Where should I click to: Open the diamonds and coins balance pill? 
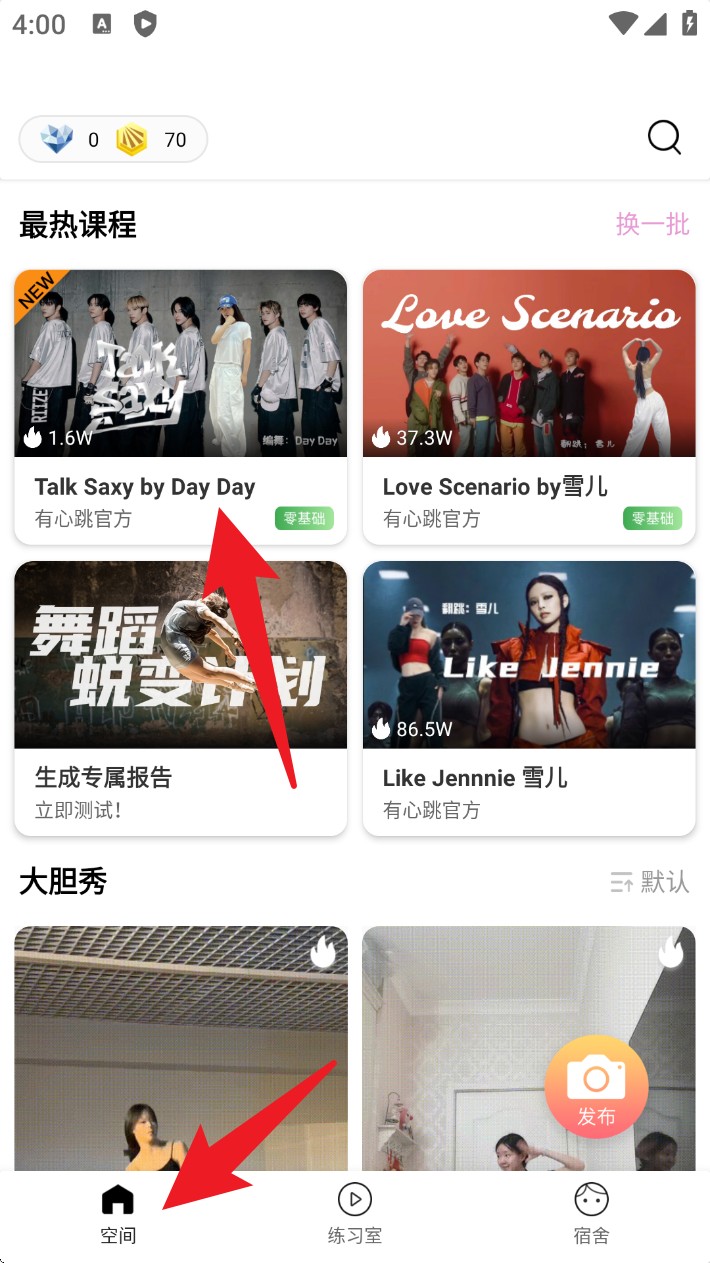tap(113, 139)
